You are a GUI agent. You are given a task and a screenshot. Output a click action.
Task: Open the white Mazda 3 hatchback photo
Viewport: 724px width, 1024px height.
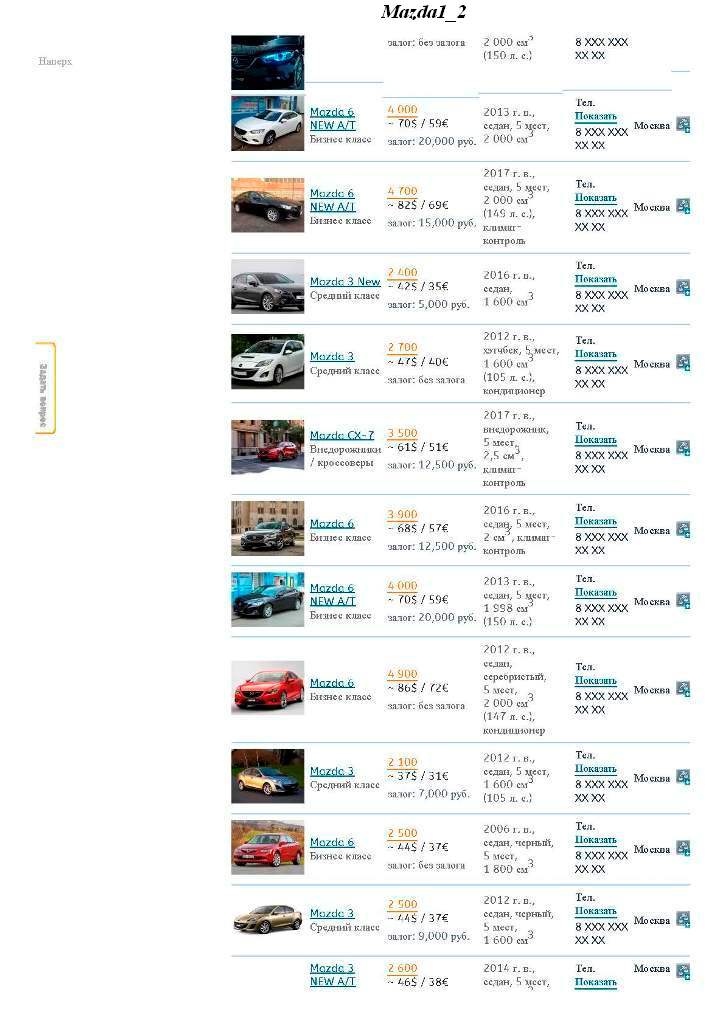pyautogui.click(x=267, y=361)
